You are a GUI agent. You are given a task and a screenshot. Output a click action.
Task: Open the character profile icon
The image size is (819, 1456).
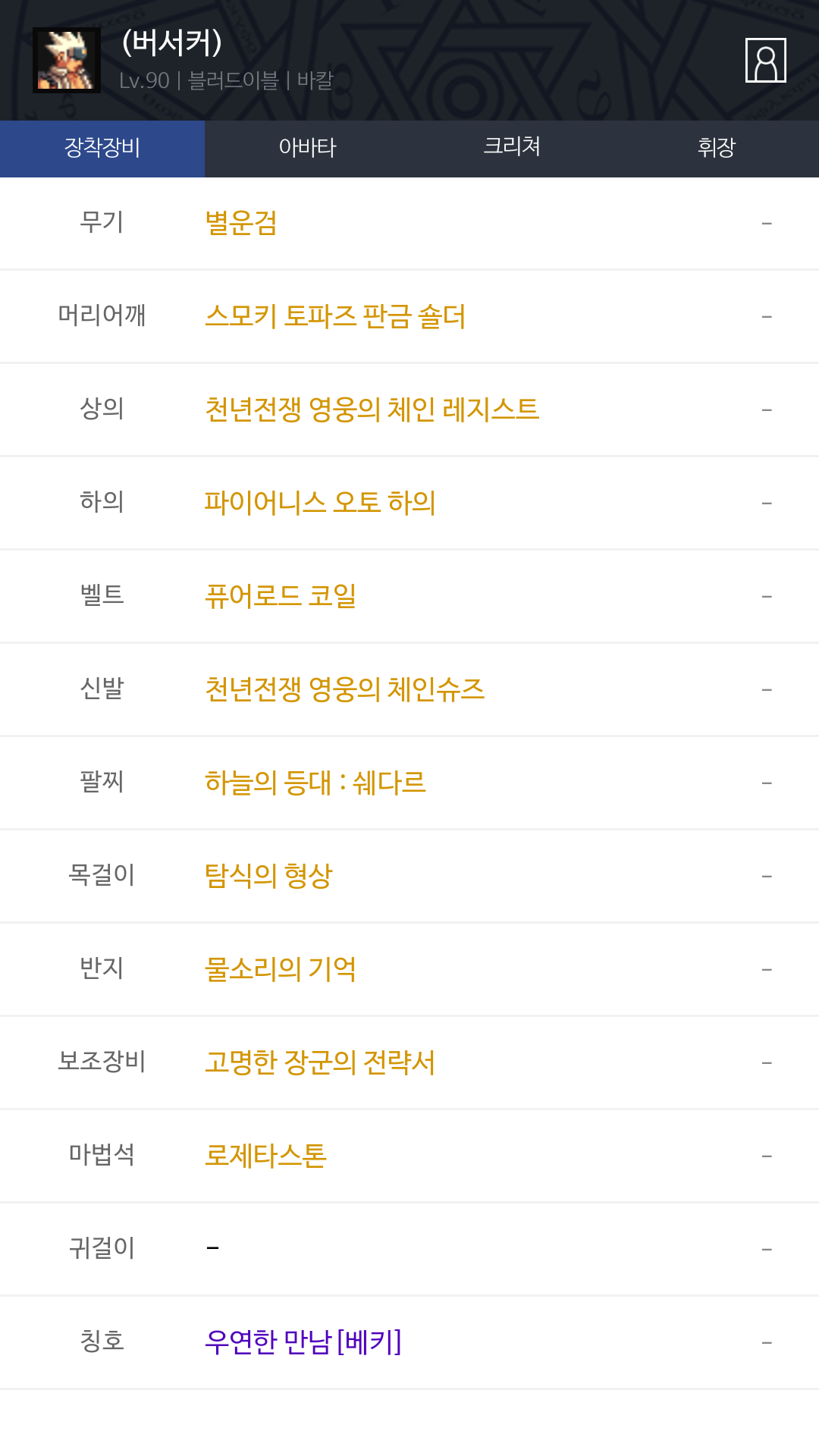765,60
